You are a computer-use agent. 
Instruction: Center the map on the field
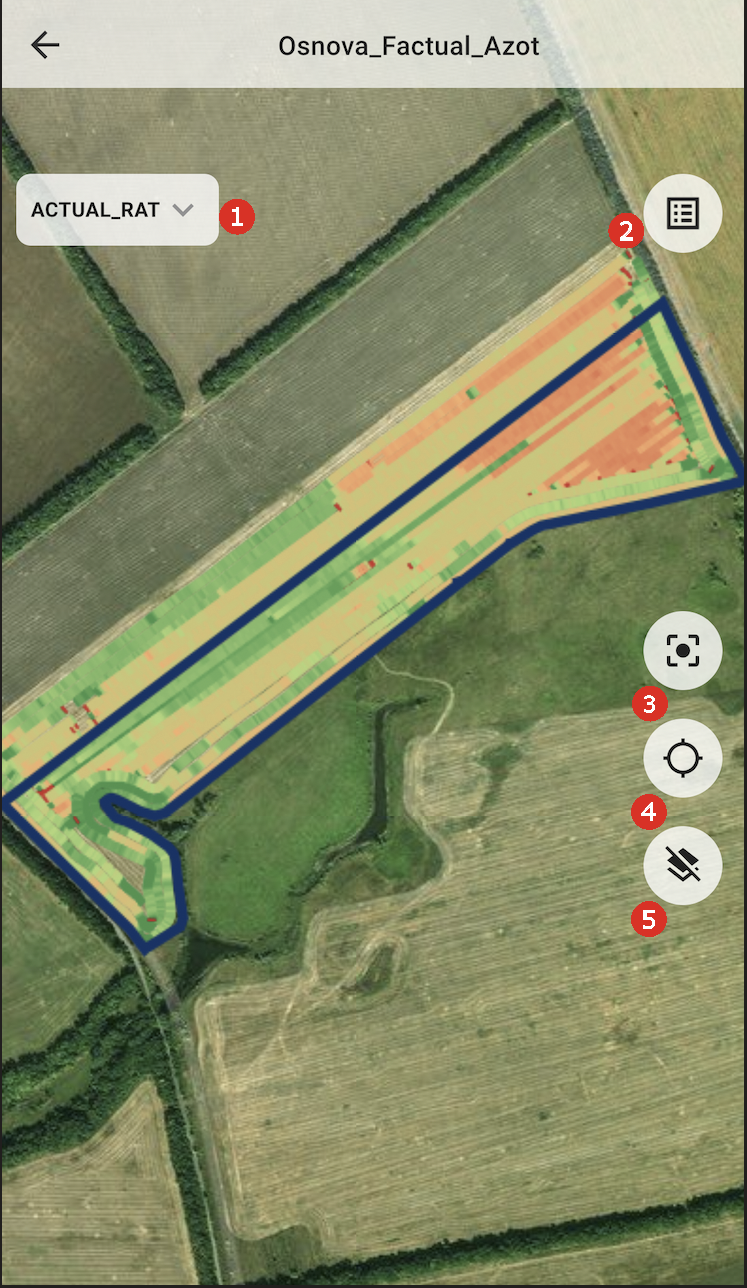(x=683, y=651)
